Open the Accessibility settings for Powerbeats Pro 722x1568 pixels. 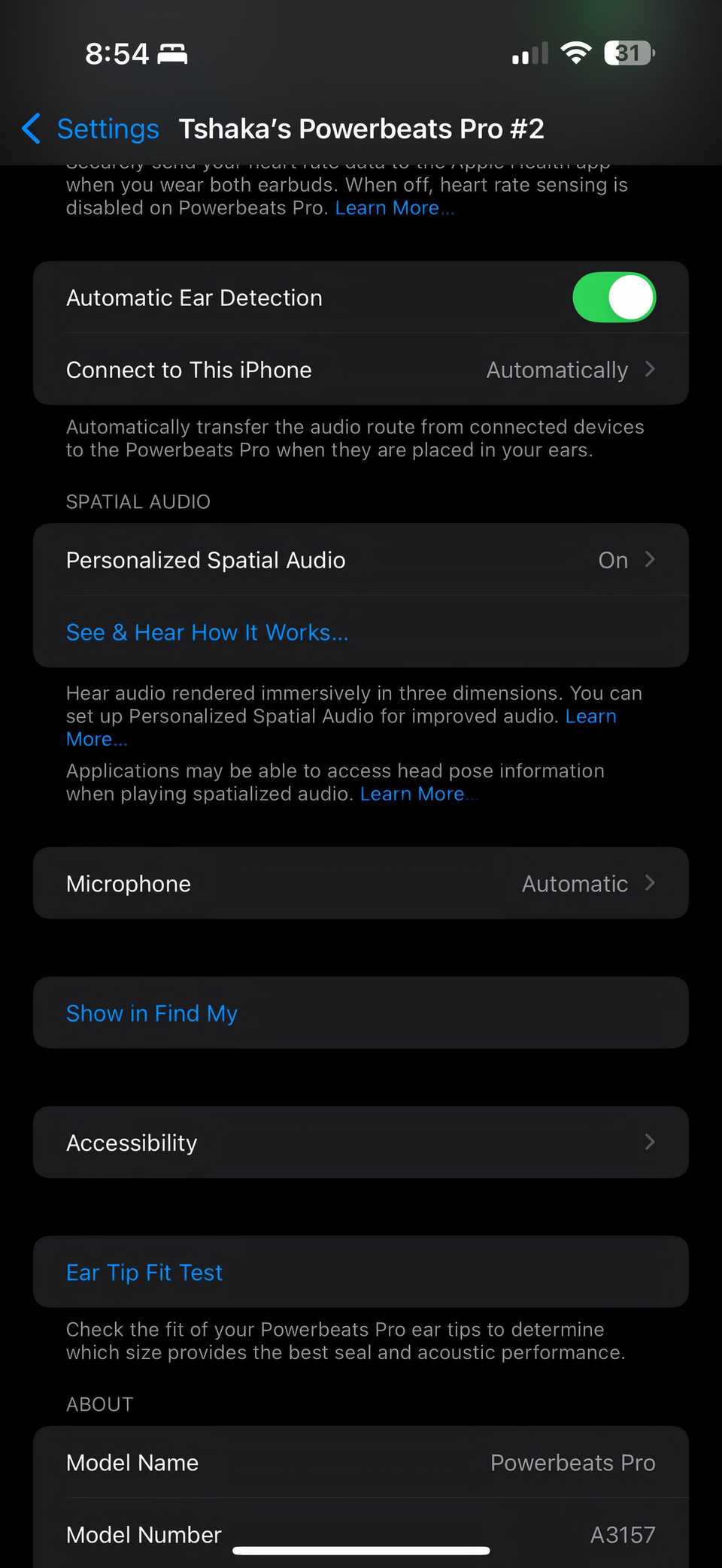click(361, 1142)
